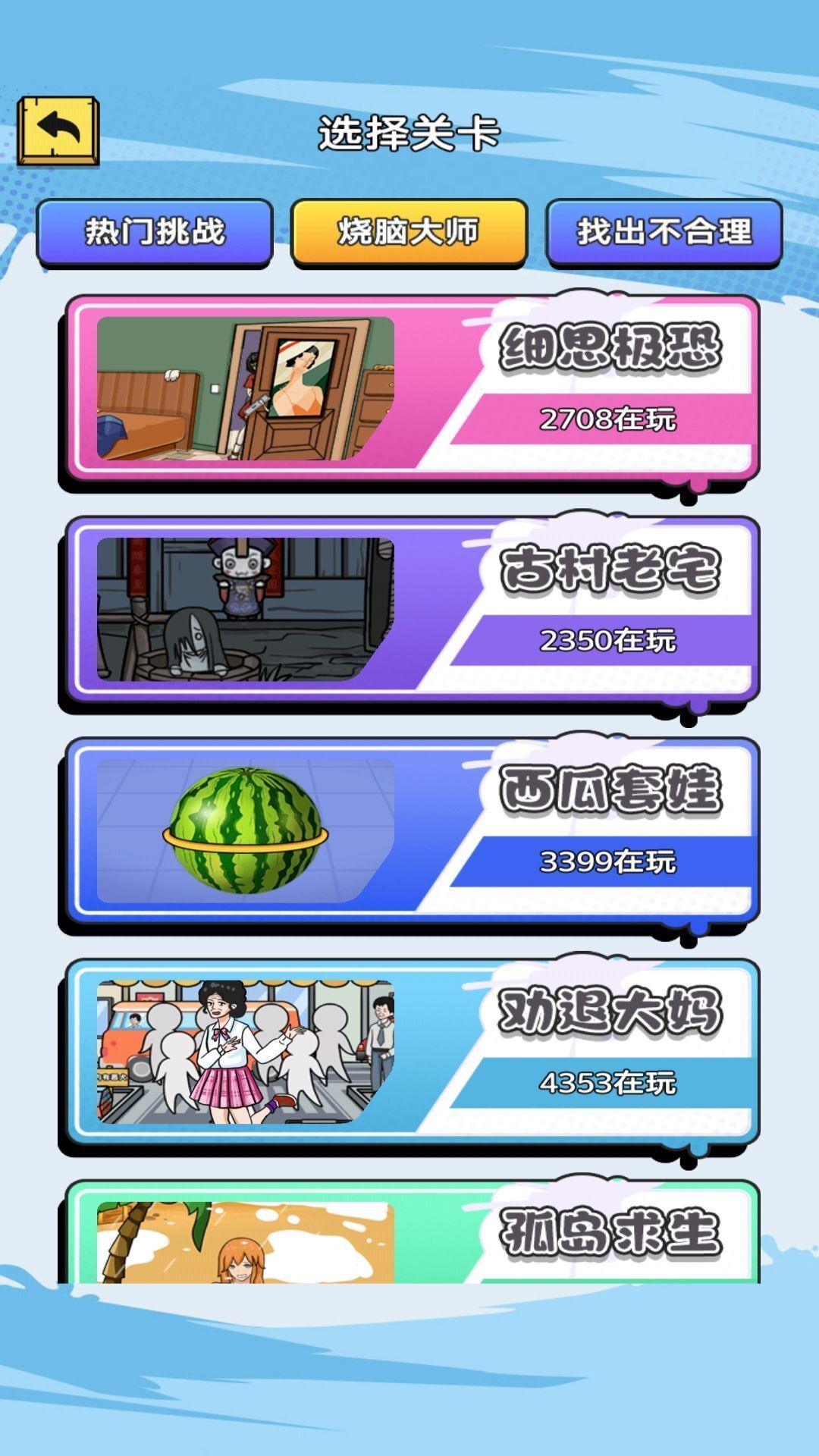Click the 细思极恐 title text

click(614, 350)
